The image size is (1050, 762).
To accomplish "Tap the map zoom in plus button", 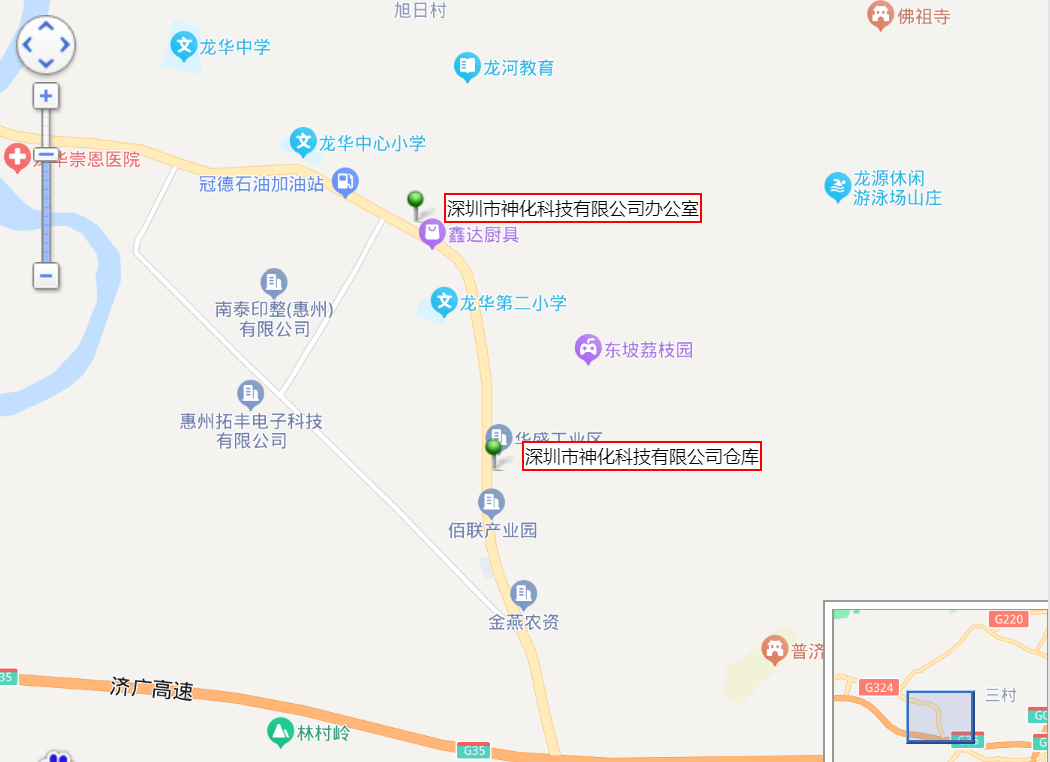I will coord(46,96).
